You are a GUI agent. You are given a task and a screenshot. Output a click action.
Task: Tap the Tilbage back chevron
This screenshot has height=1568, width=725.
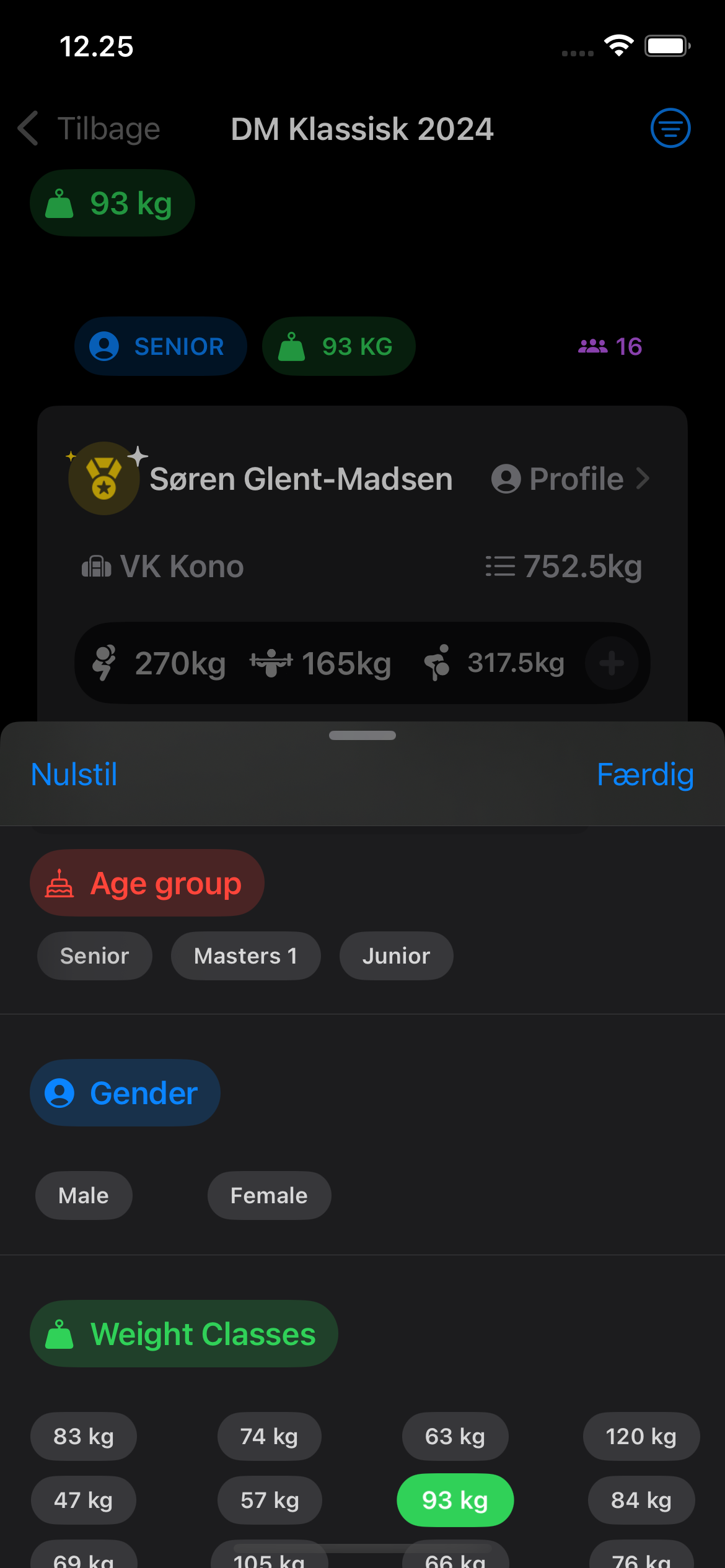(27, 128)
